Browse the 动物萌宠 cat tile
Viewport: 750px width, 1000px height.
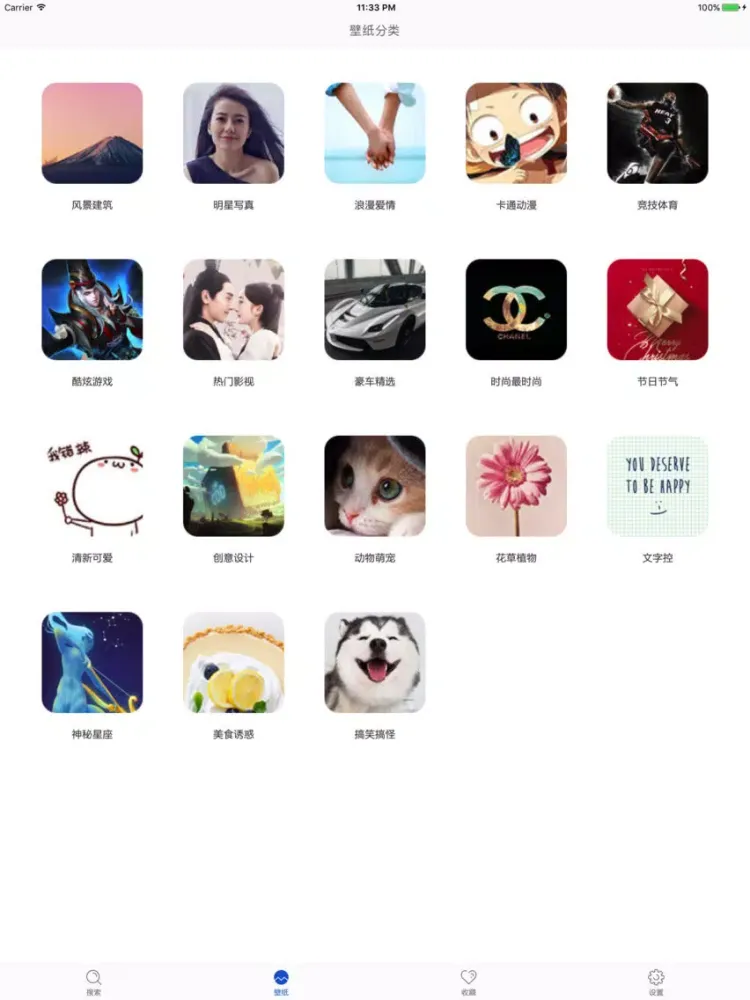click(x=375, y=486)
